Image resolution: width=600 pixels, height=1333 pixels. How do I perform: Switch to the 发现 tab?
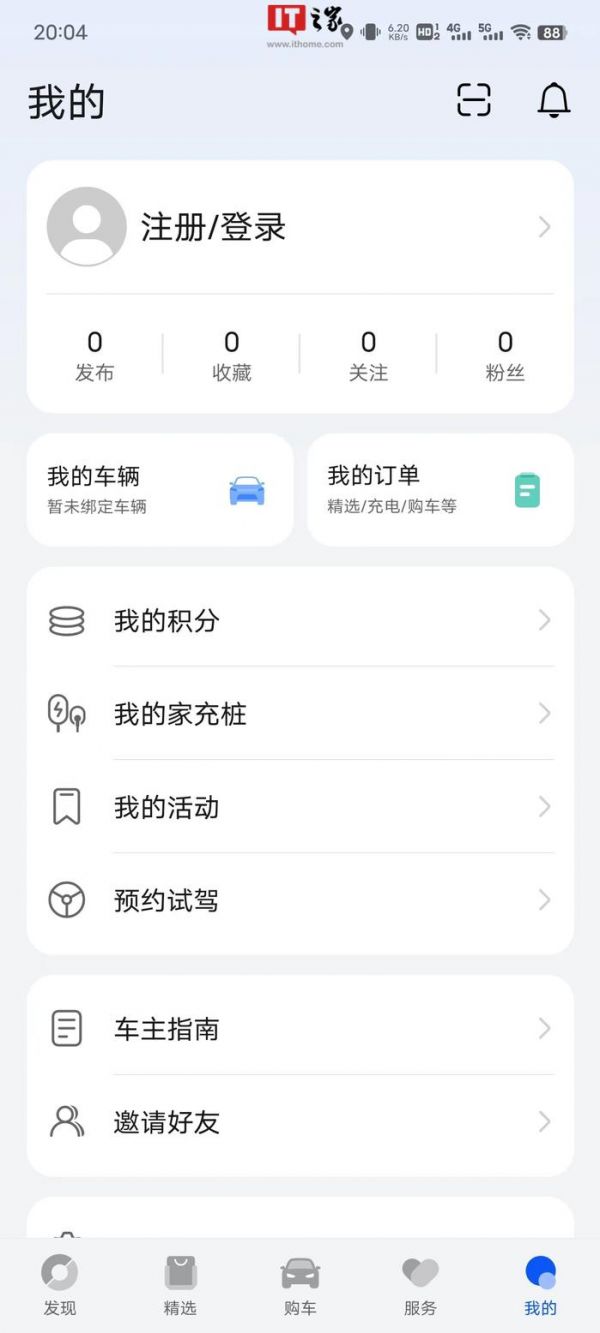(60, 1286)
